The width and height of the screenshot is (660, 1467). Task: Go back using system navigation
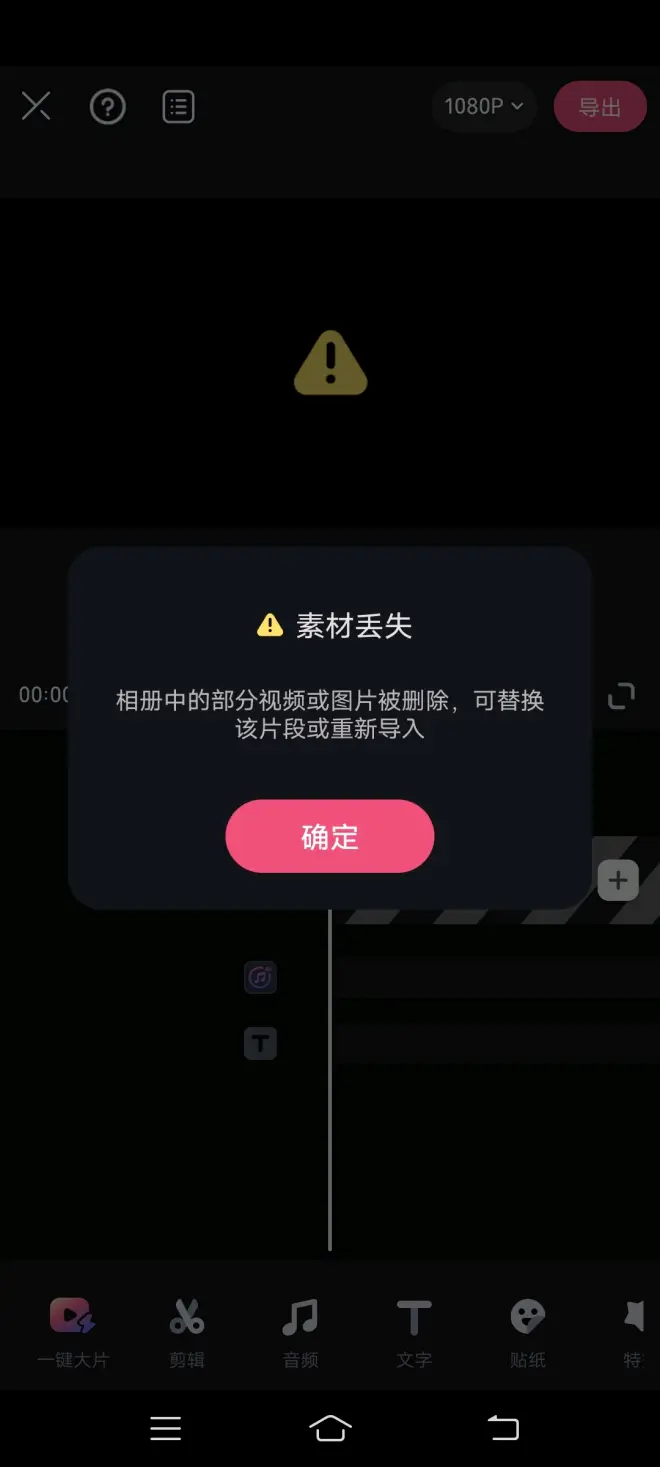[503, 1427]
